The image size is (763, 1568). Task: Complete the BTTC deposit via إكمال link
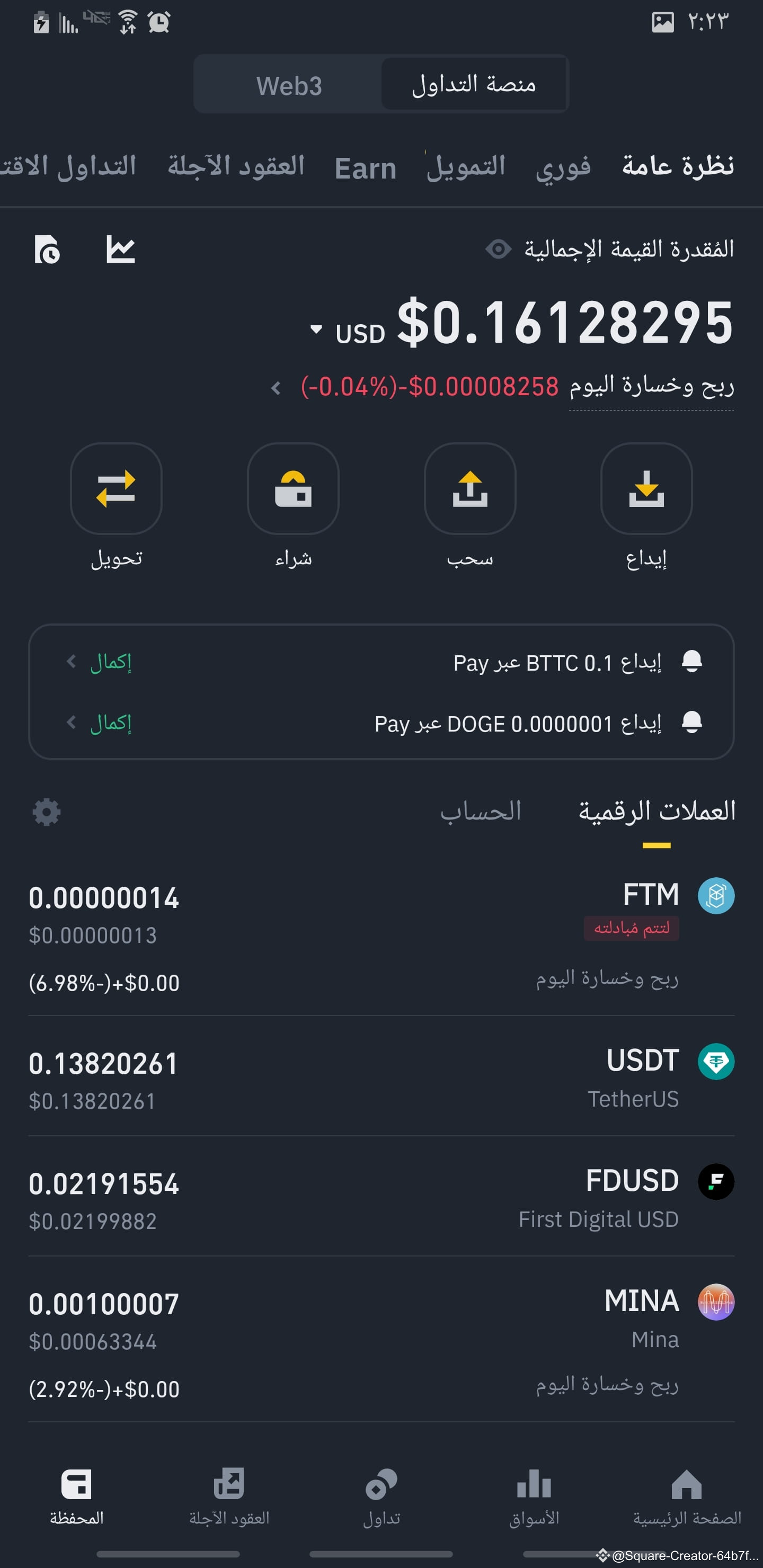110,662
